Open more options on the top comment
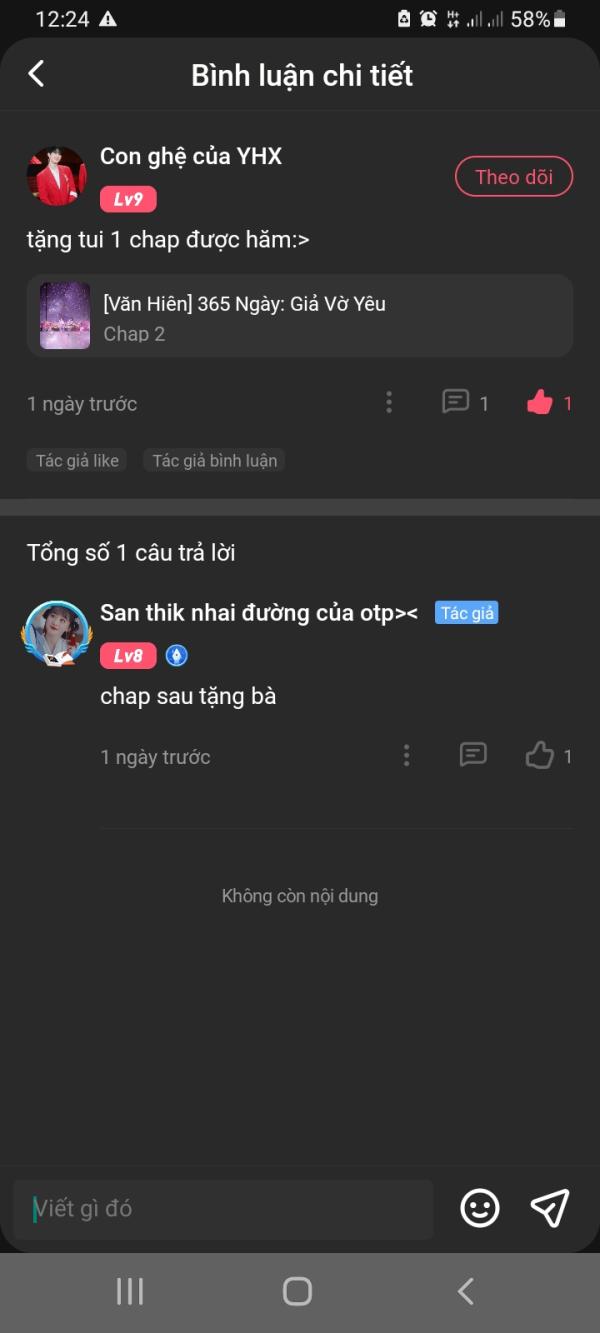Viewport: 600px width, 1333px height. tap(389, 403)
